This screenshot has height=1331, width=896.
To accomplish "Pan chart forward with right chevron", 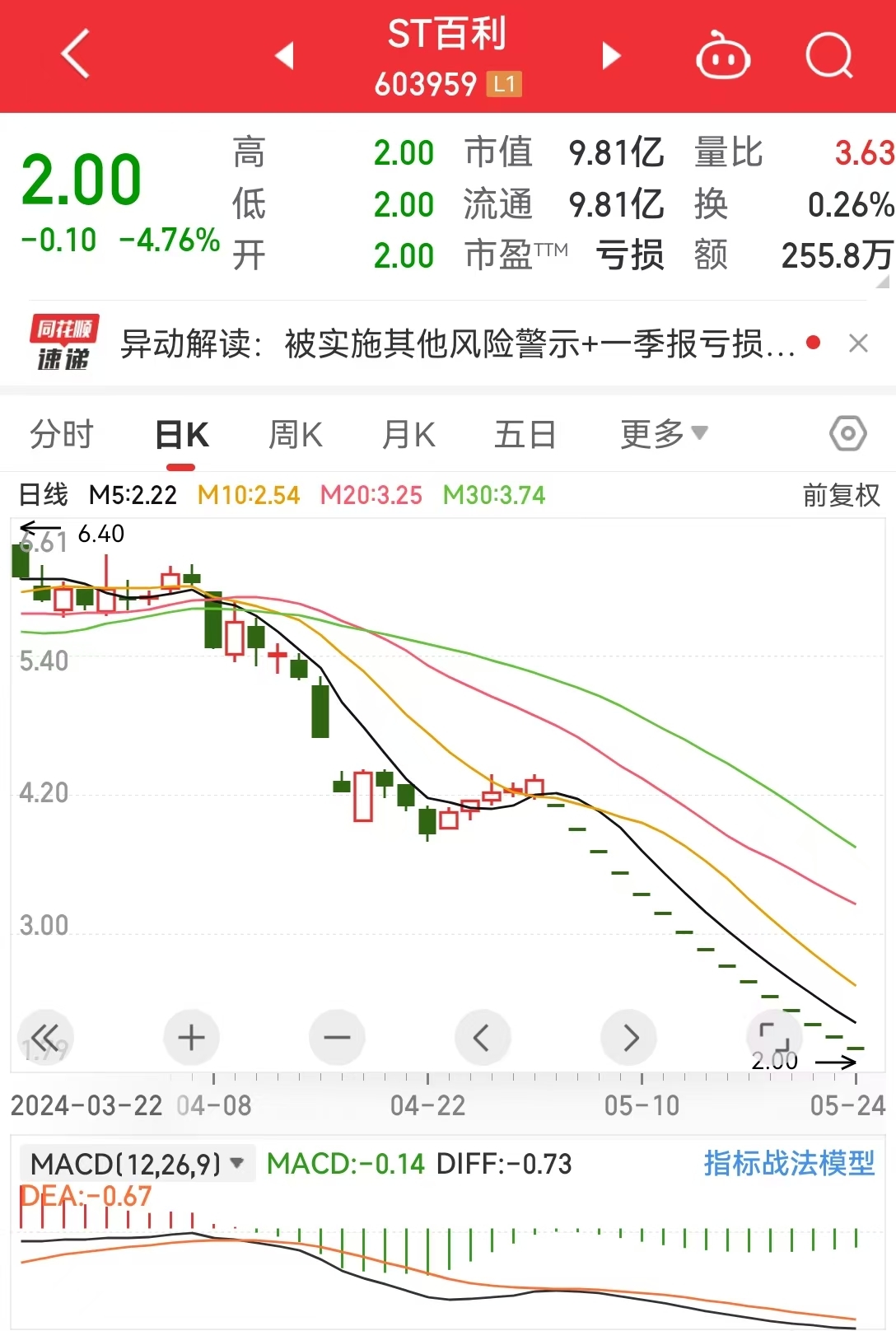I will tap(629, 1037).
